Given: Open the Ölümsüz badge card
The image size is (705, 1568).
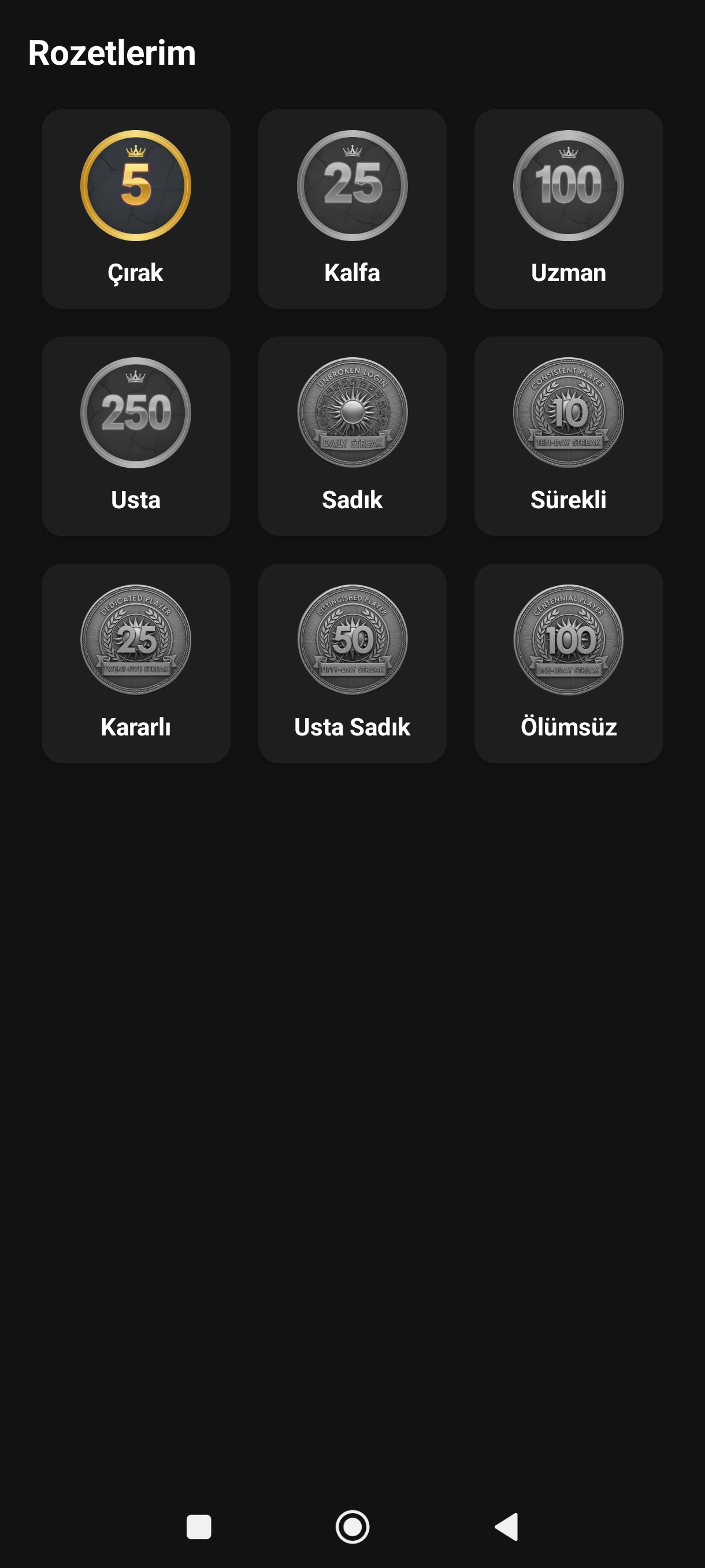Looking at the screenshot, I should pos(568,663).
